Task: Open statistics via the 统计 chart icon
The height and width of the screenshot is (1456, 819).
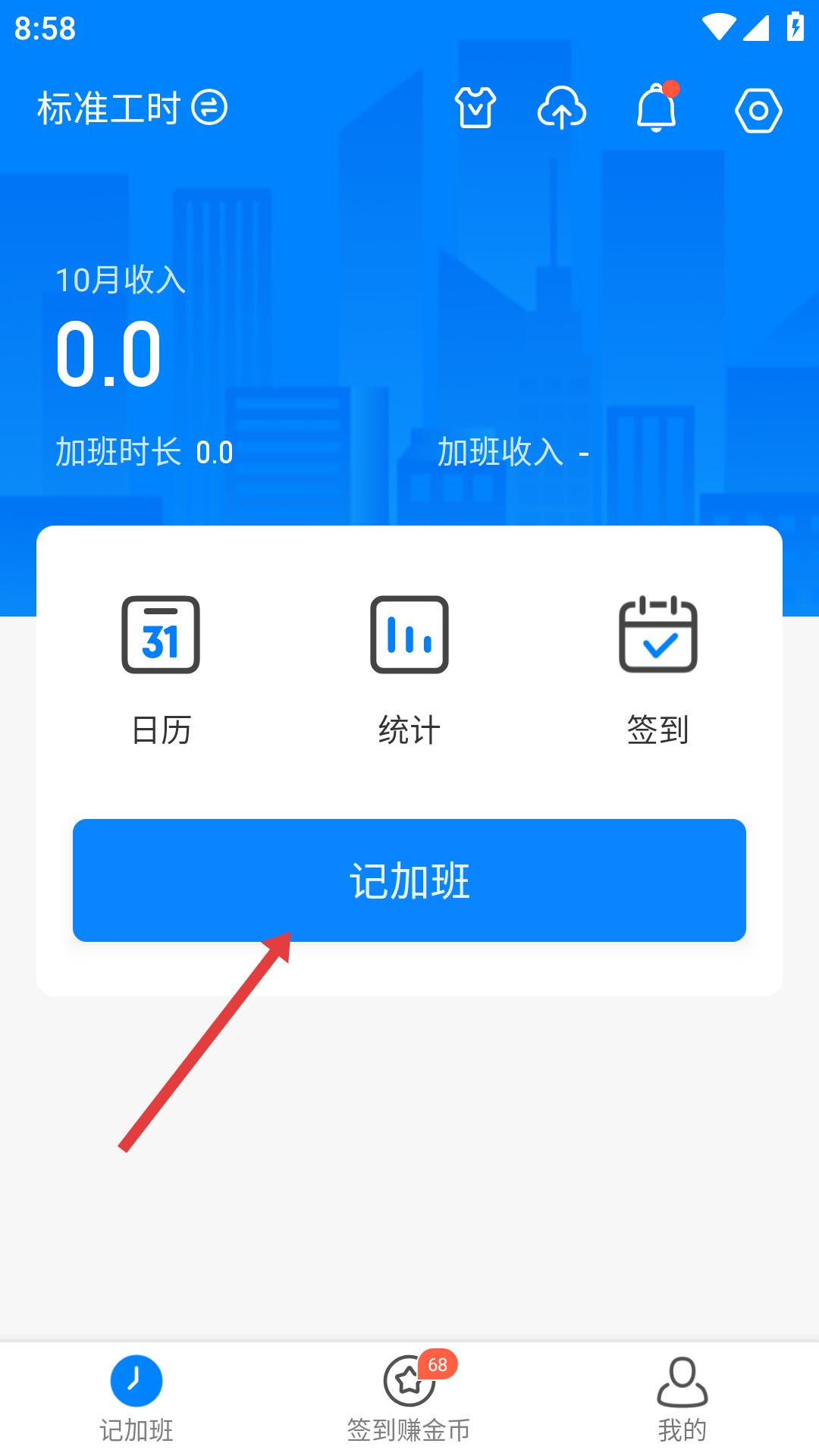Action: click(x=409, y=635)
